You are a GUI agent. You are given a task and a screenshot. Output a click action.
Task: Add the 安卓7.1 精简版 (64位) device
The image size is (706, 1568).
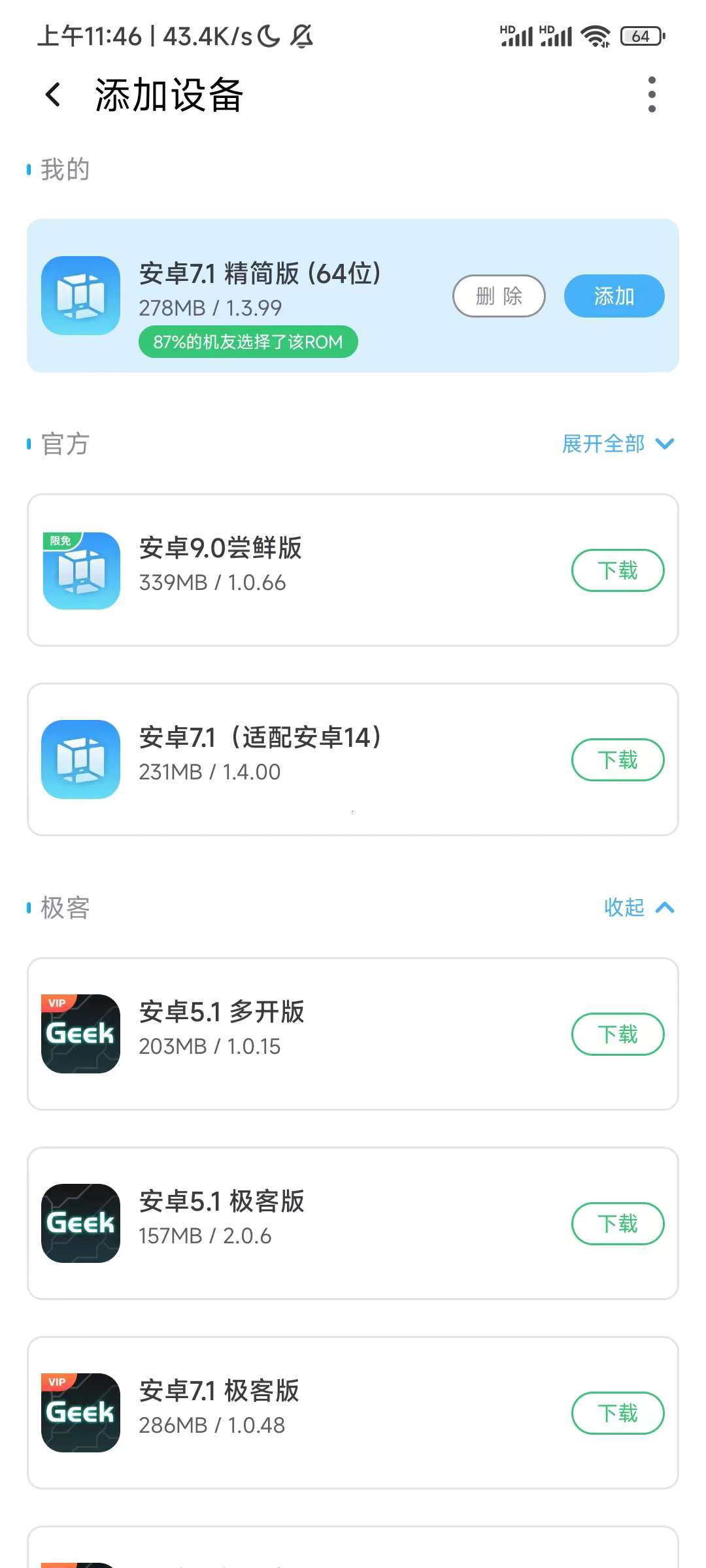614,296
